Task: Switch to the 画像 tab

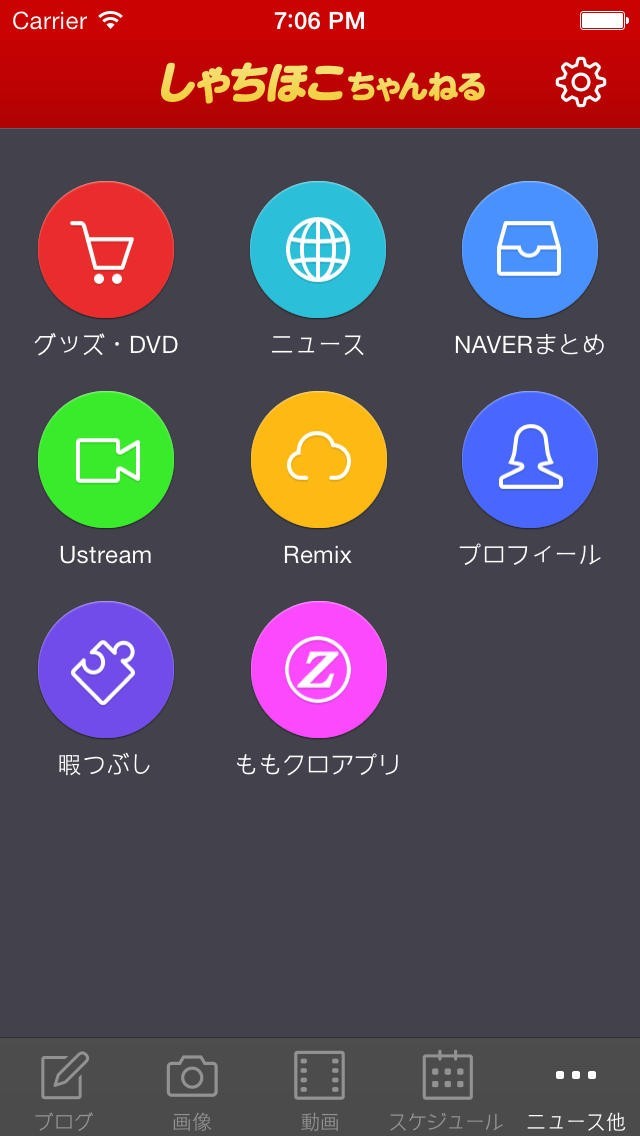Action: (x=192, y=1088)
